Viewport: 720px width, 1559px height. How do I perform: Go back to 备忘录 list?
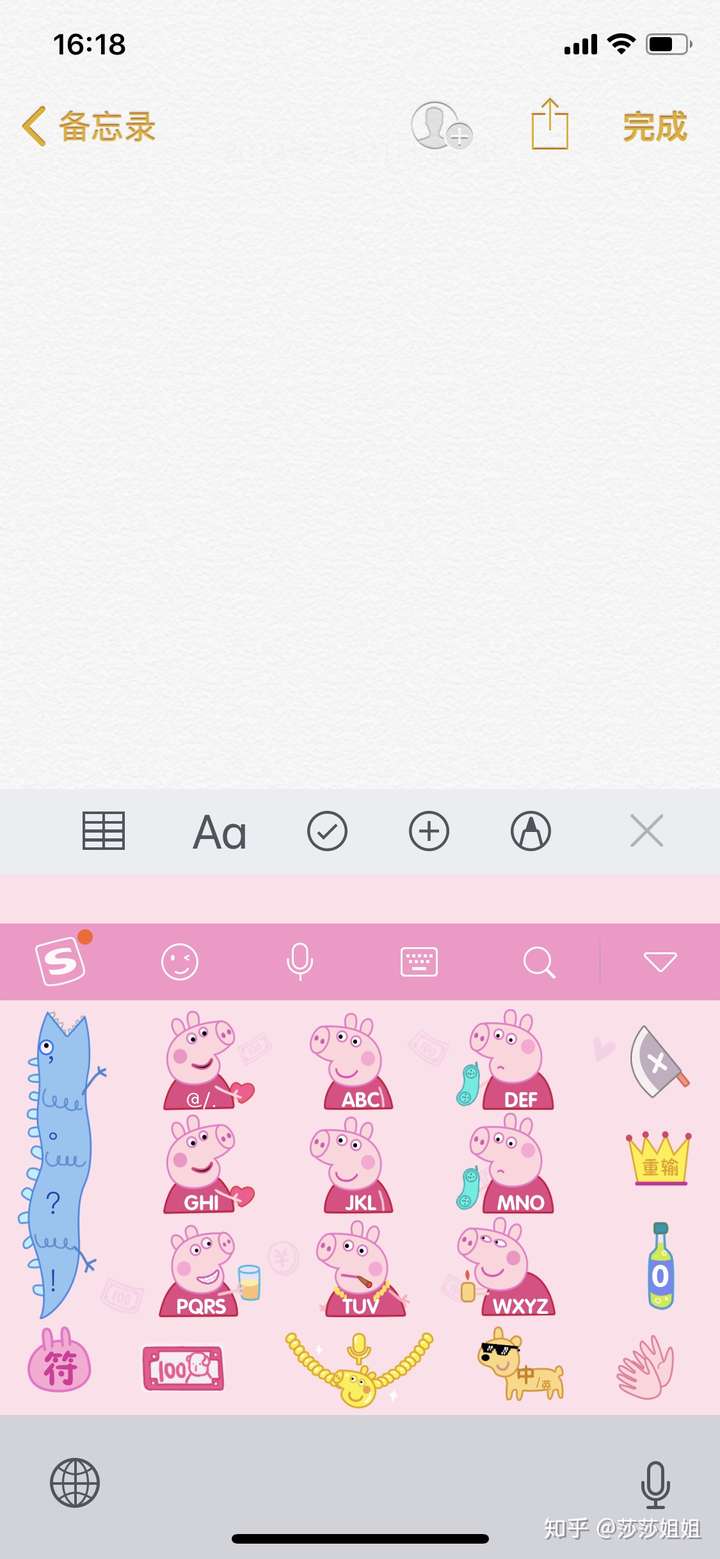[89, 127]
